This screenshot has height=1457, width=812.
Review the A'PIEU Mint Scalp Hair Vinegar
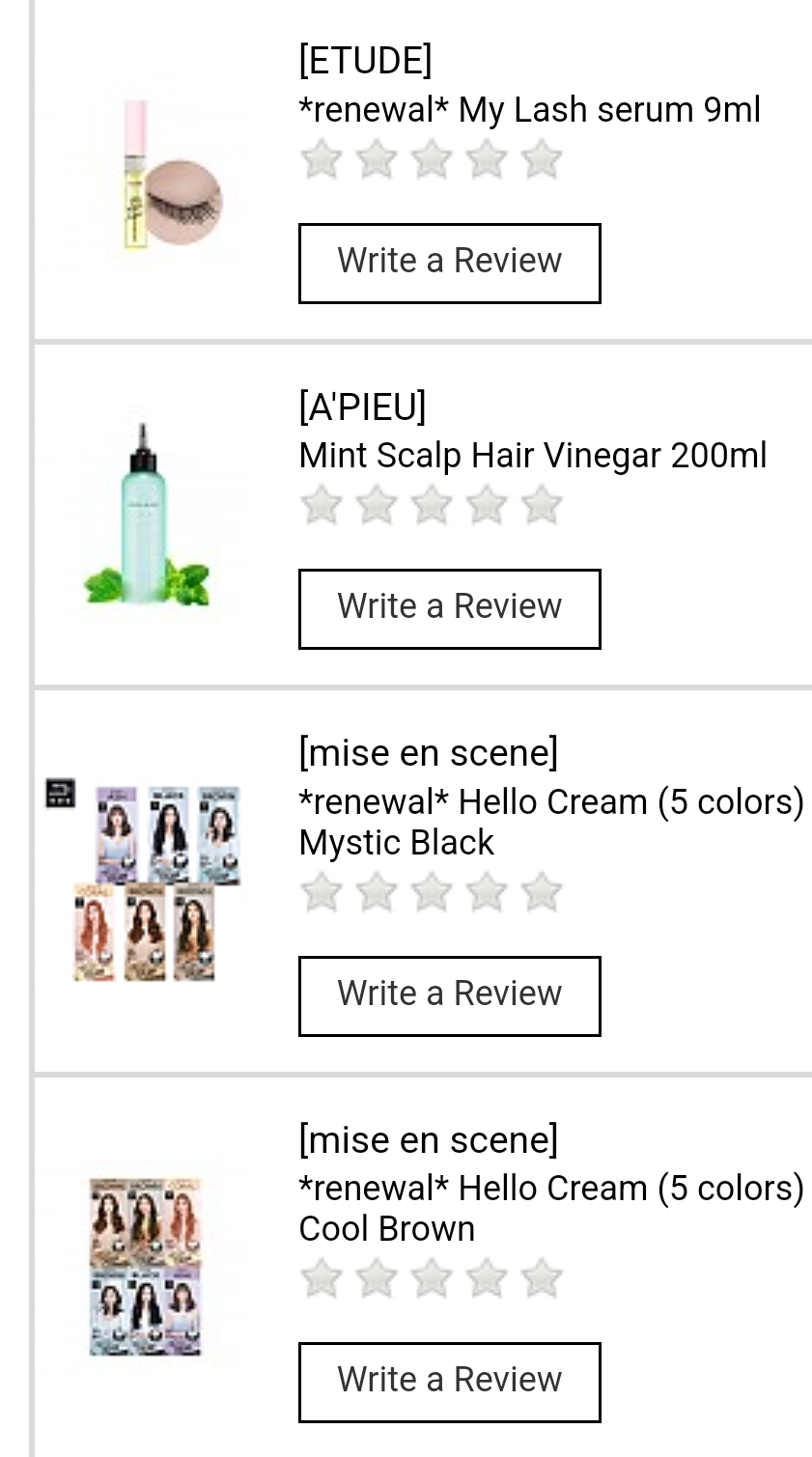449,608
